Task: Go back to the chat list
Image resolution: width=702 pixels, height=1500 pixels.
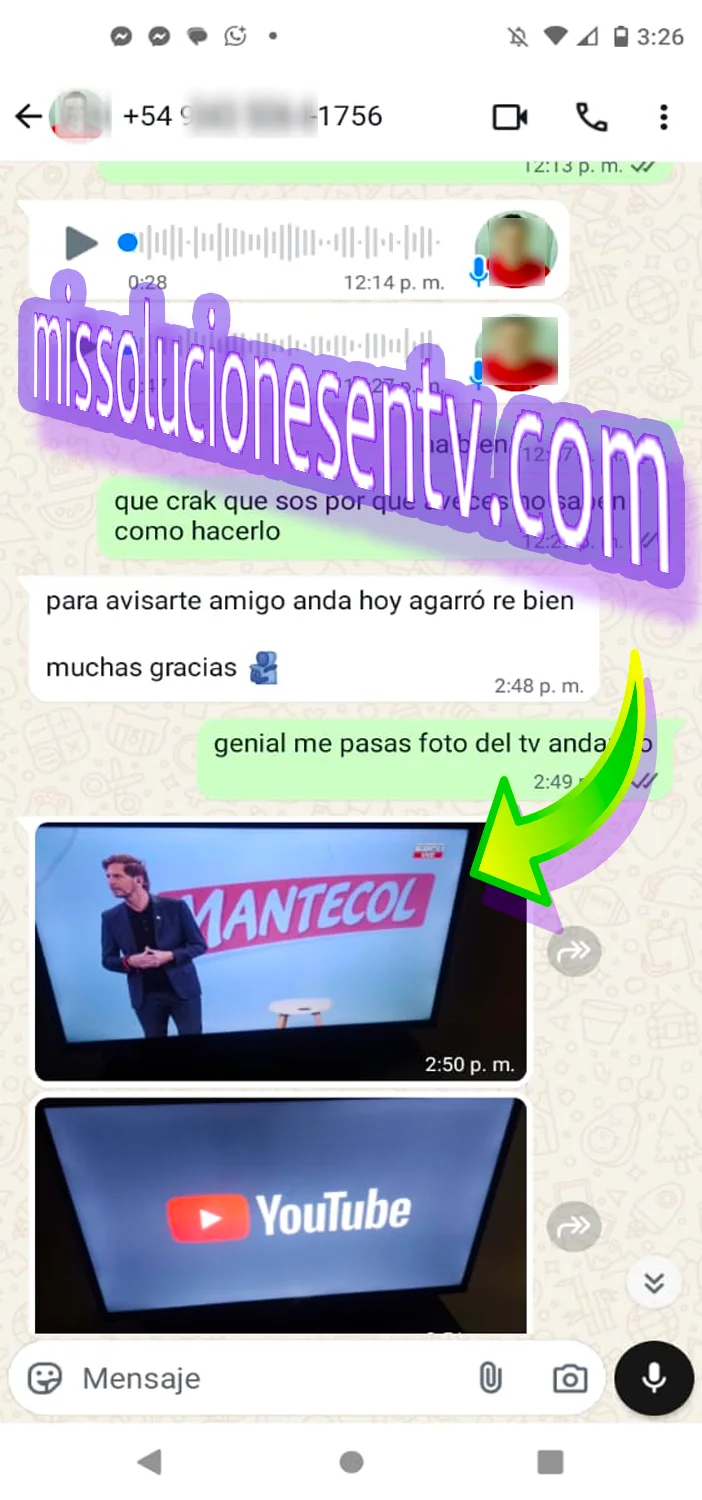Action: point(28,117)
